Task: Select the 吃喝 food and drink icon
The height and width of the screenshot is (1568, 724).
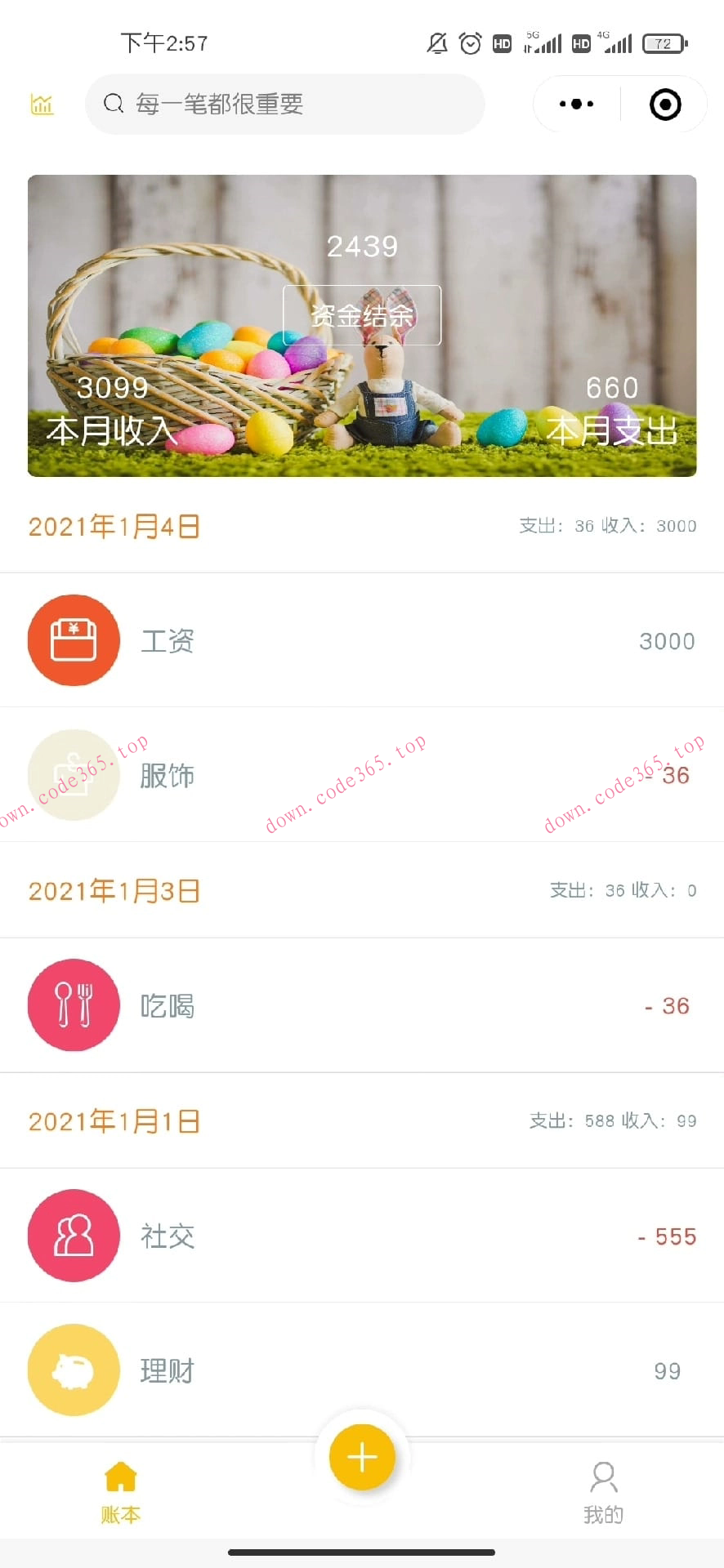Action: pos(73,1005)
